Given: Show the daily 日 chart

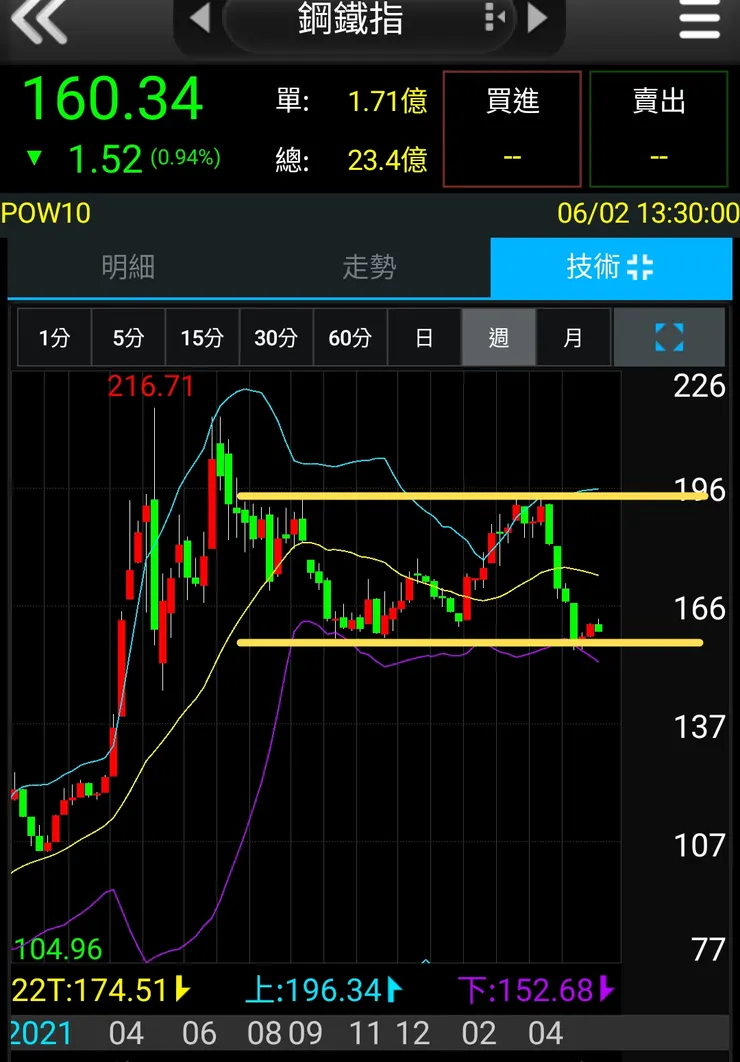Looking at the screenshot, I should pos(424,338).
